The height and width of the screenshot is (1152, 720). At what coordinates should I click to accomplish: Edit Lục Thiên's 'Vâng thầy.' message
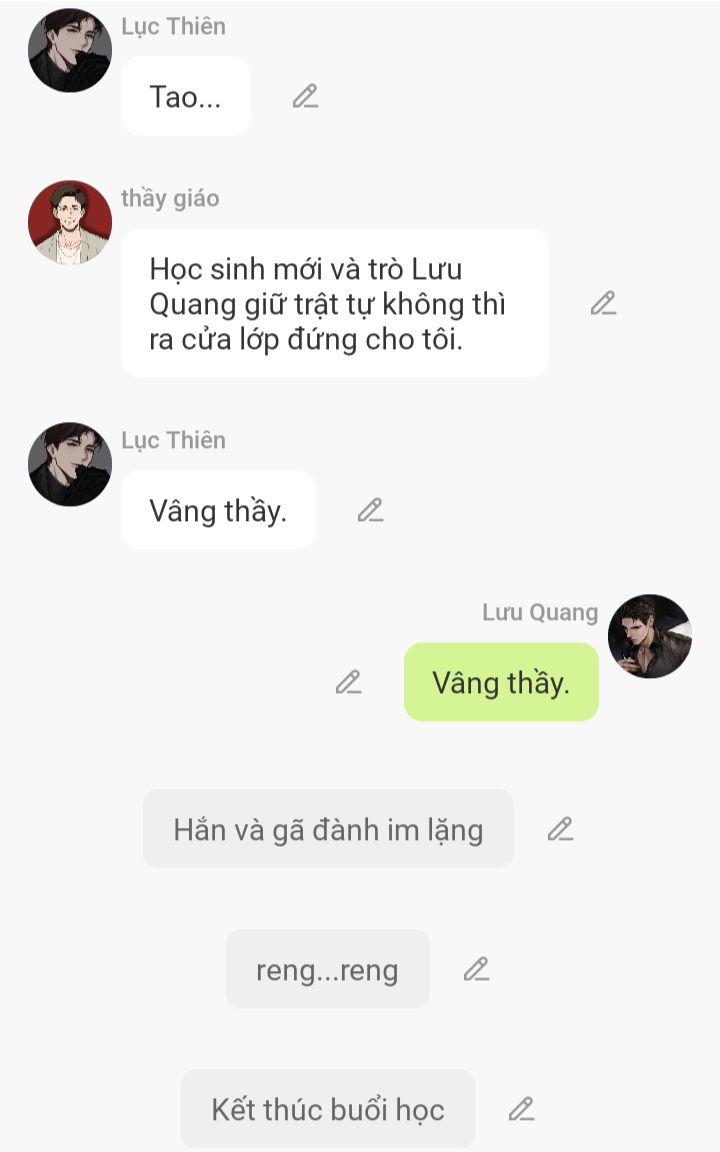370,510
